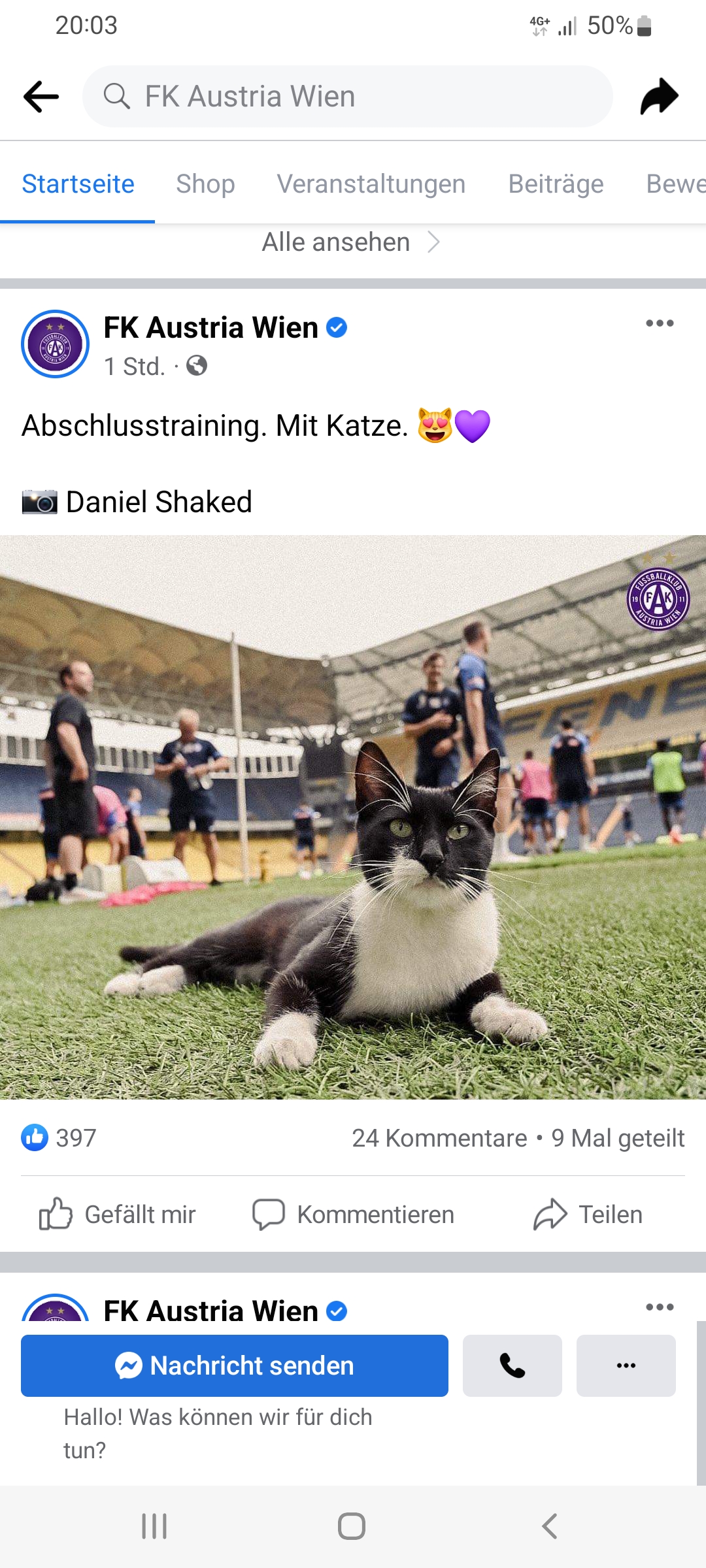Go to the home screen
Image resolution: width=706 pixels, height=1568 pixels.
[352, 1527]
